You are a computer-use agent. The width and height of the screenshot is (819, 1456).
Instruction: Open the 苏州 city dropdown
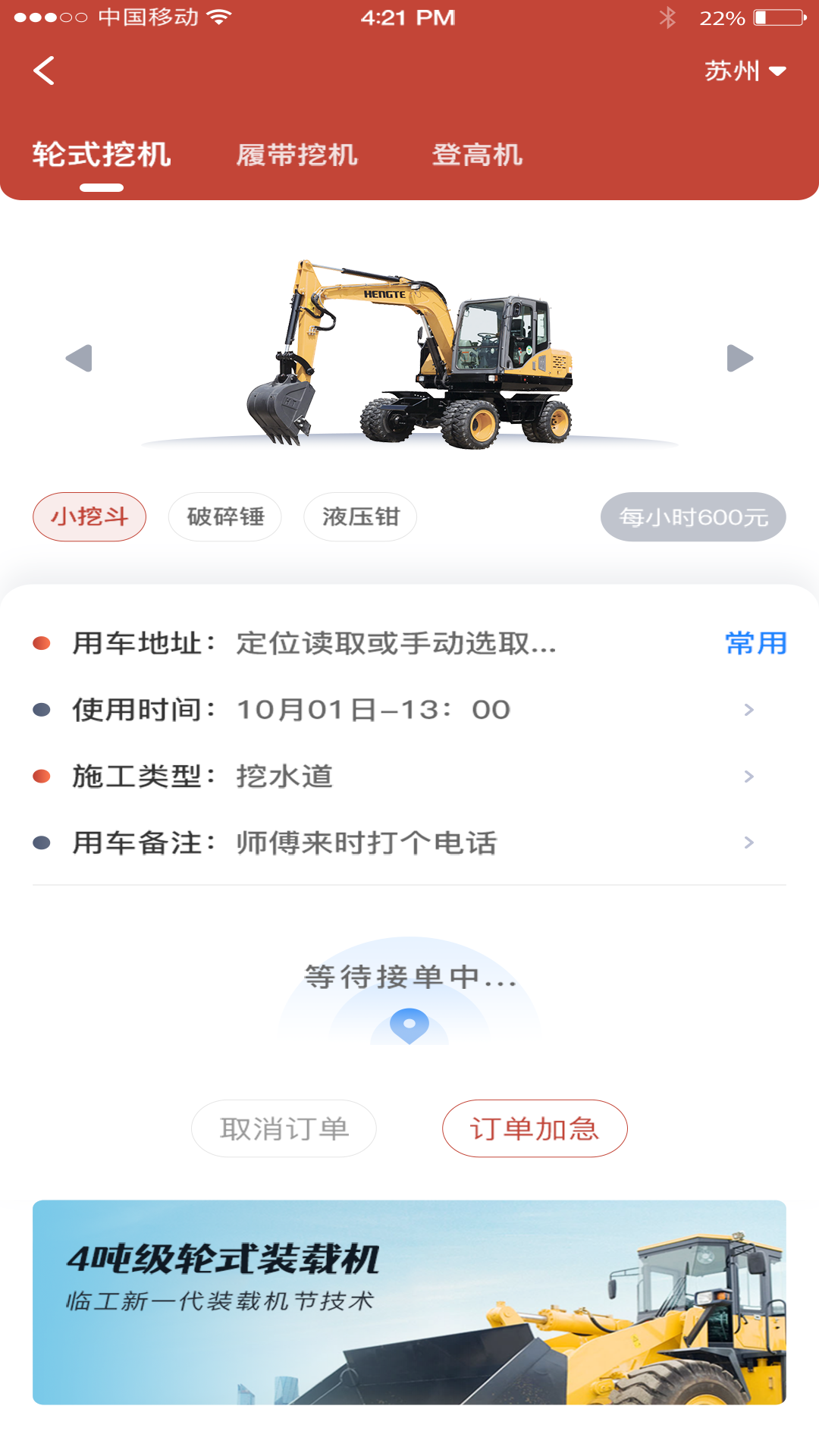[x=745, y=71]
